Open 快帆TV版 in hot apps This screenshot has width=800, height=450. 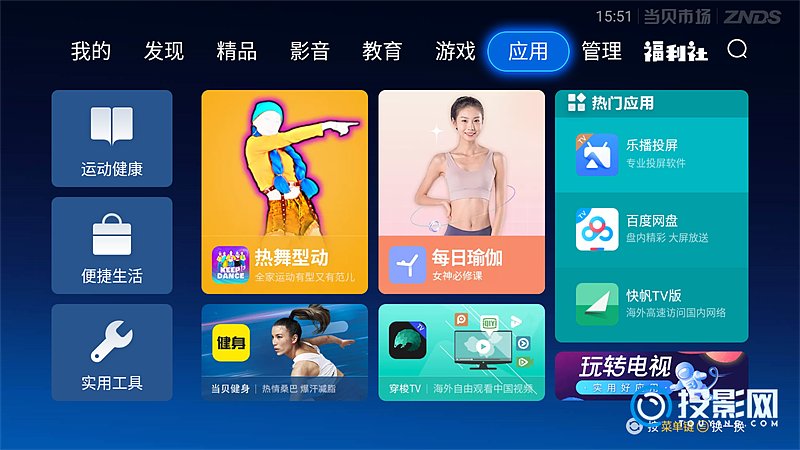(x=652, y=304)
